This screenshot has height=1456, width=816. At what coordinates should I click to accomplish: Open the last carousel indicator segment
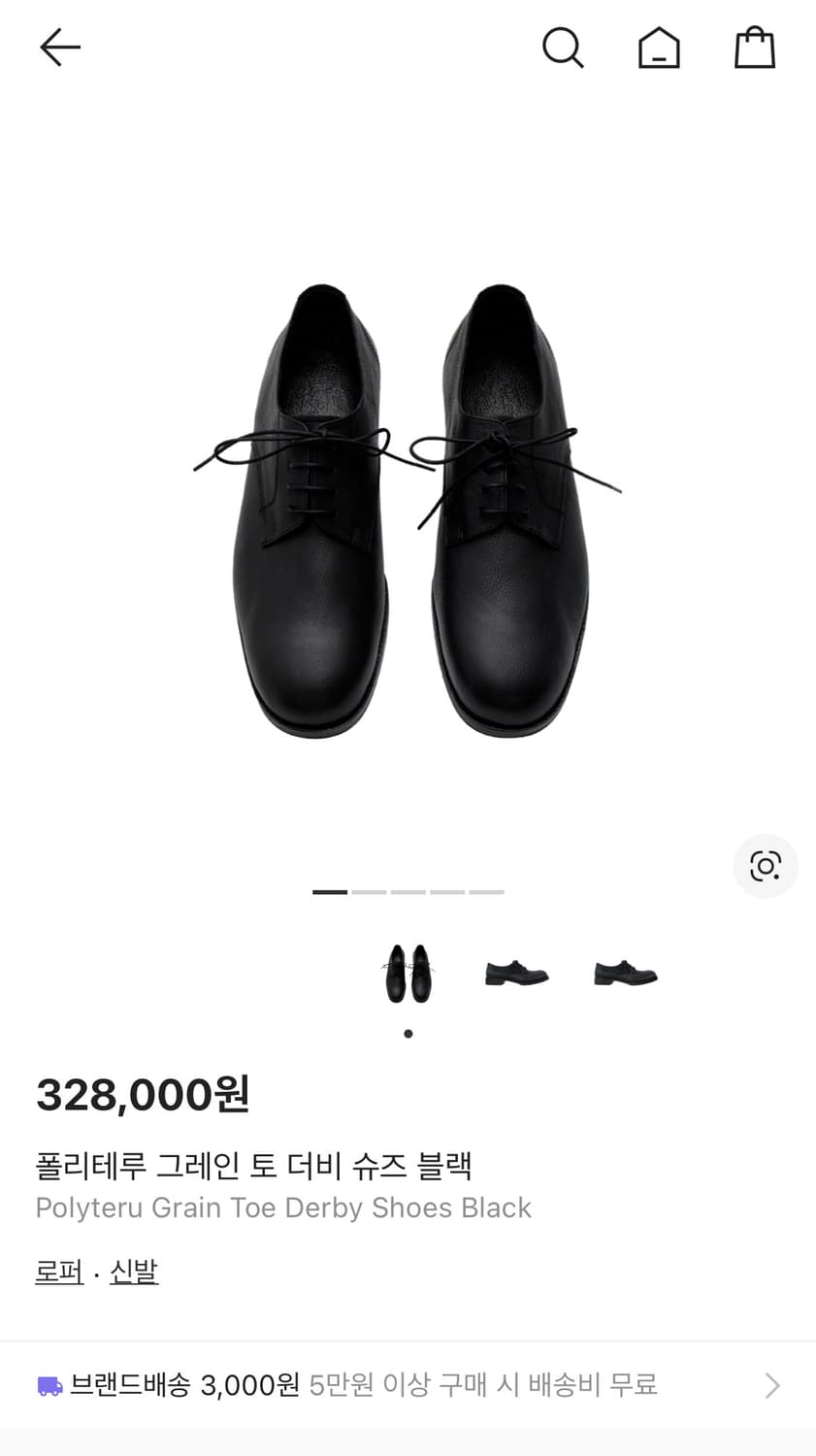pyautogui.click(x=485, y=891)
